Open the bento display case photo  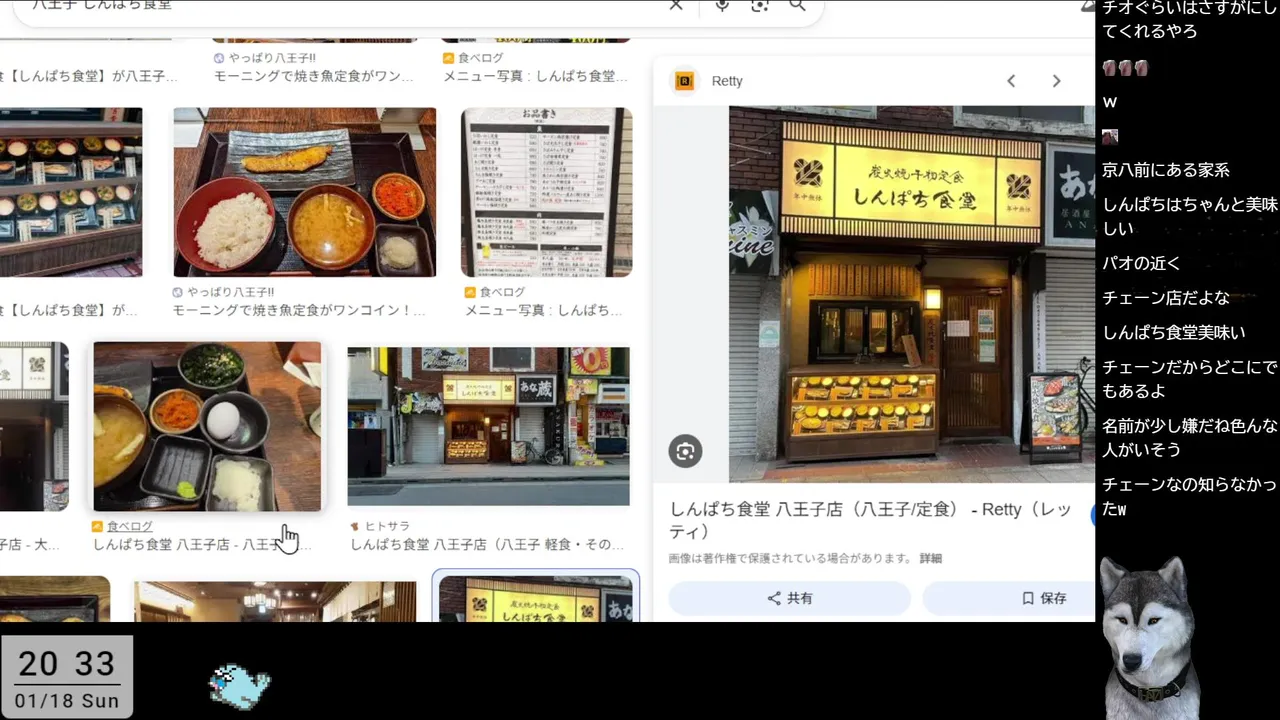pos(70,192)
